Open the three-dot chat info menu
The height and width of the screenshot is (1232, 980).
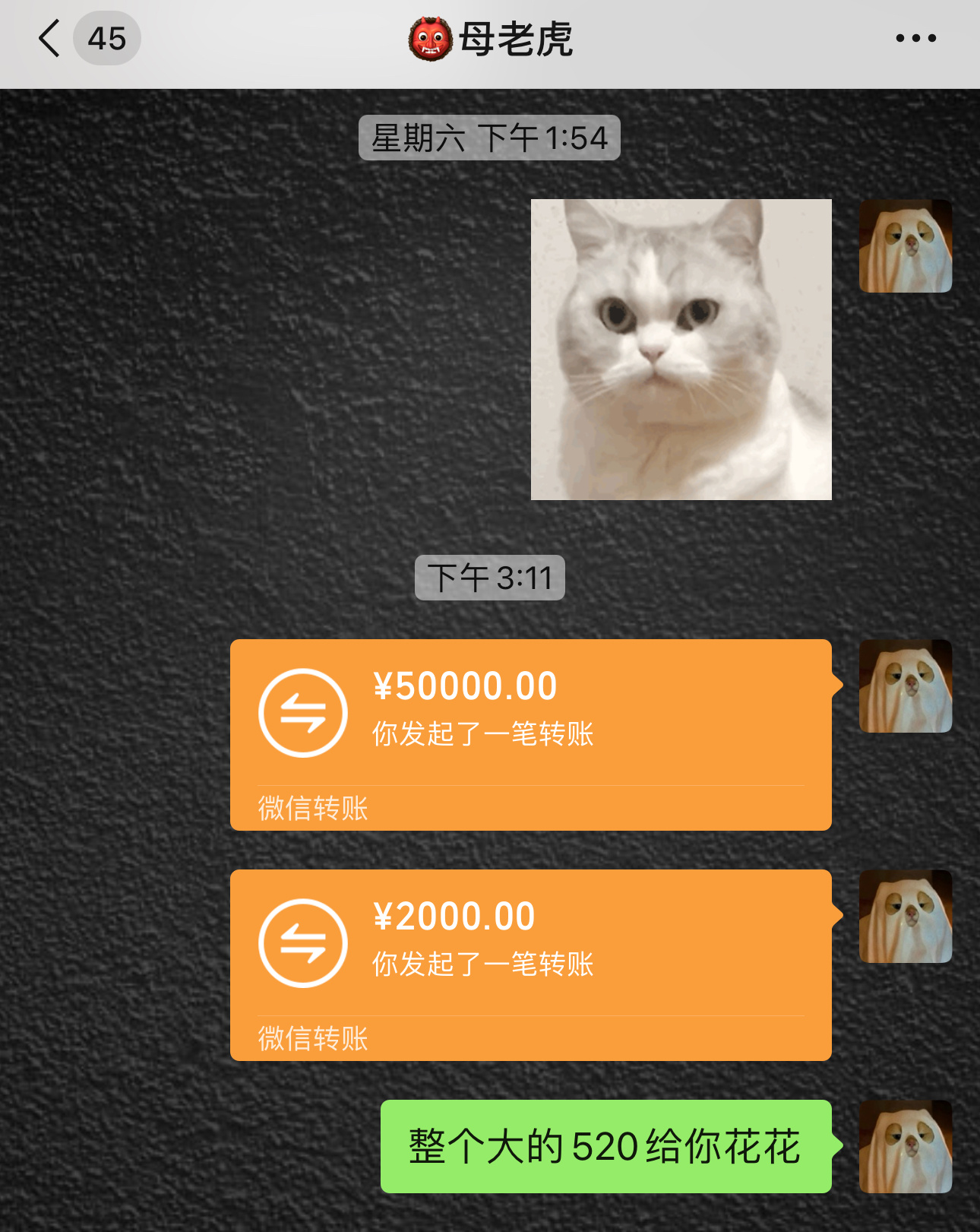(x=915, y=39)
